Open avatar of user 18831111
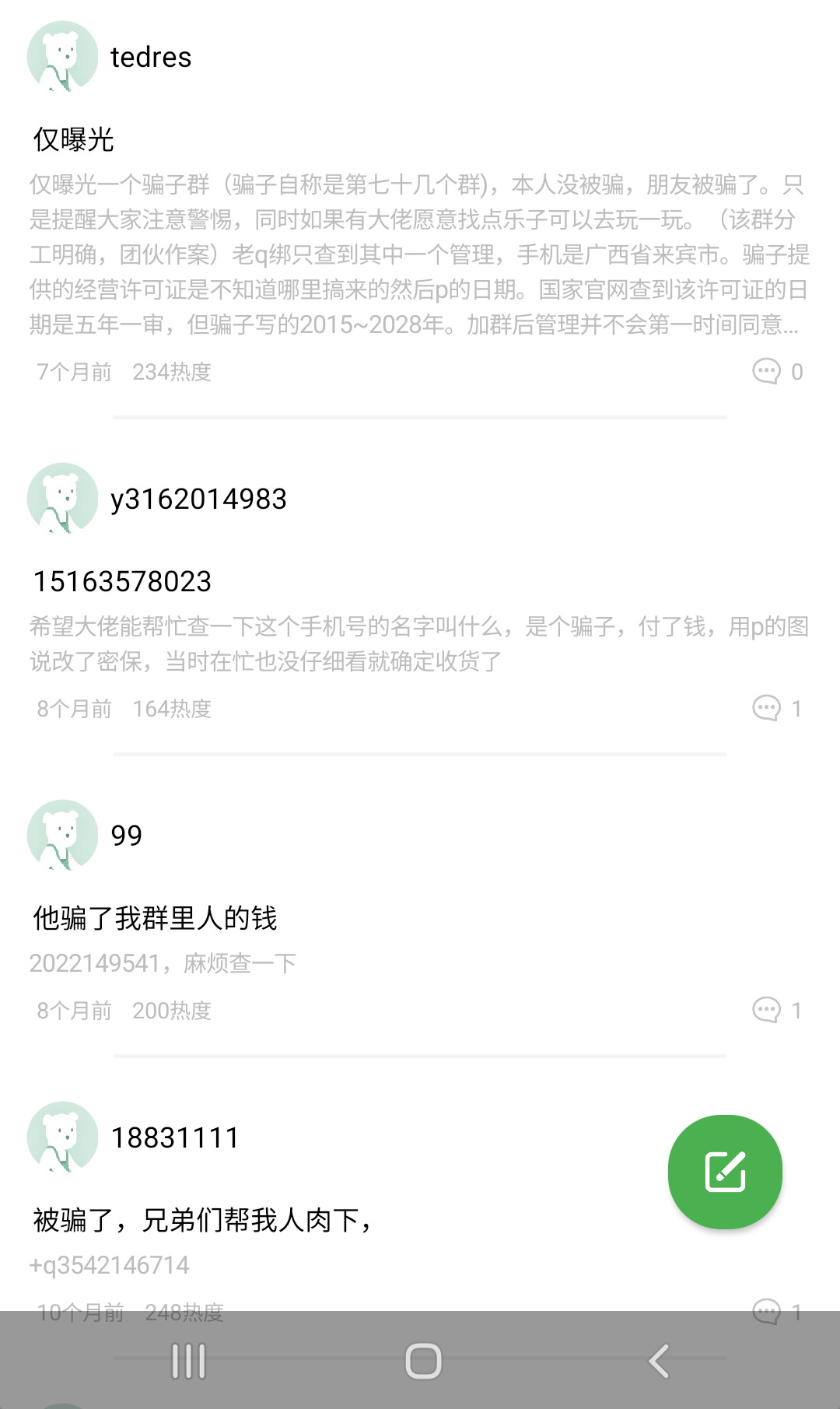This screenshot has height=1409, width=840. click(x=62, y=1137)
